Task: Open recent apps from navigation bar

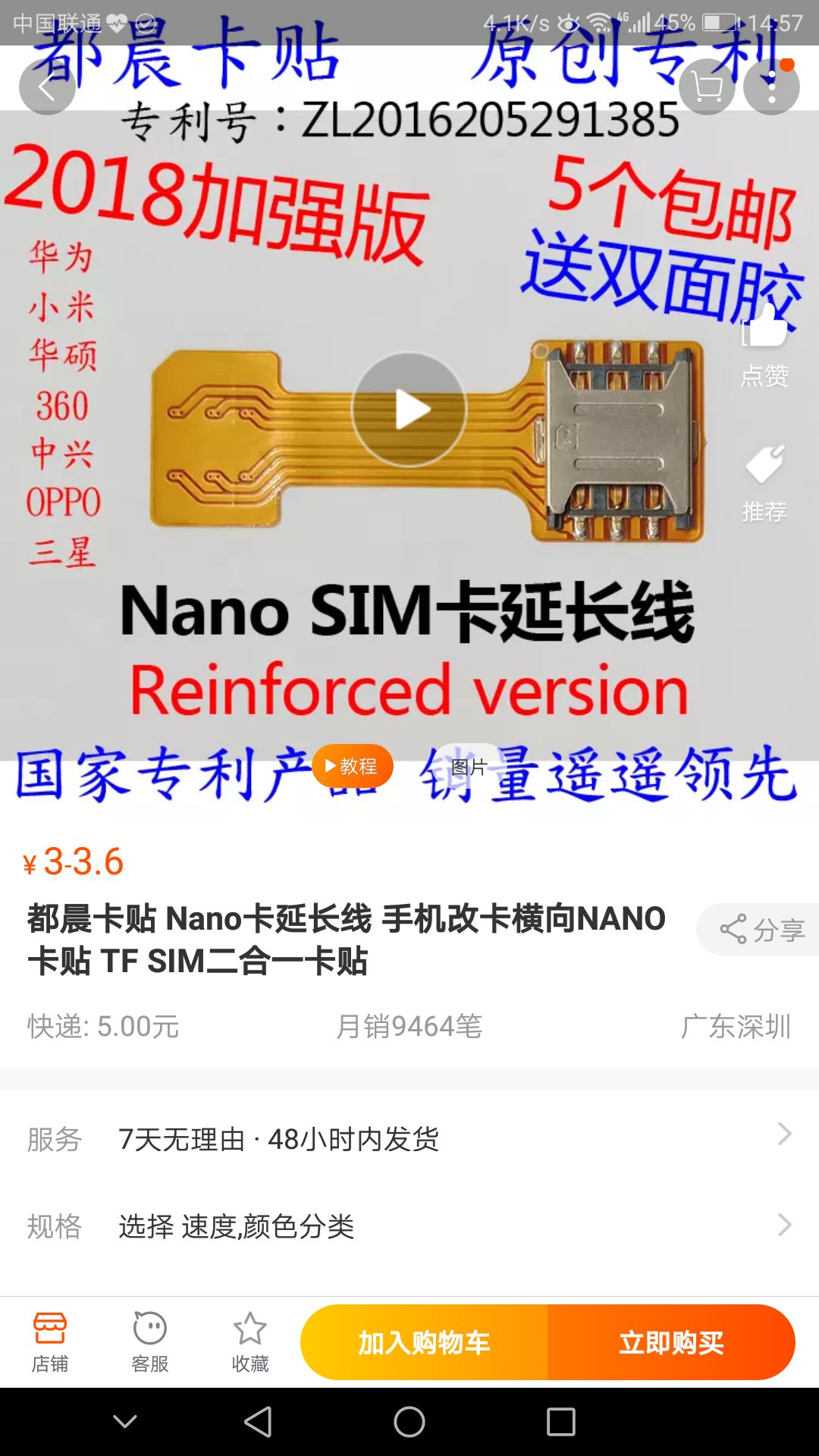Action: [x=561, y=1422]
